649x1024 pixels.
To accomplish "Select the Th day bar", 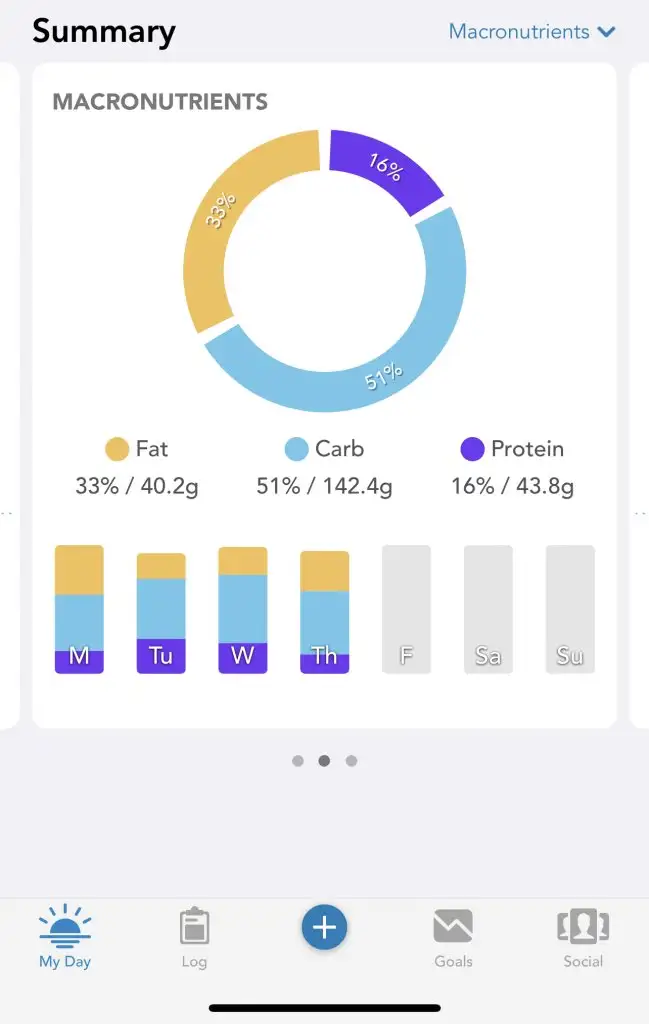I will point(325,611).
